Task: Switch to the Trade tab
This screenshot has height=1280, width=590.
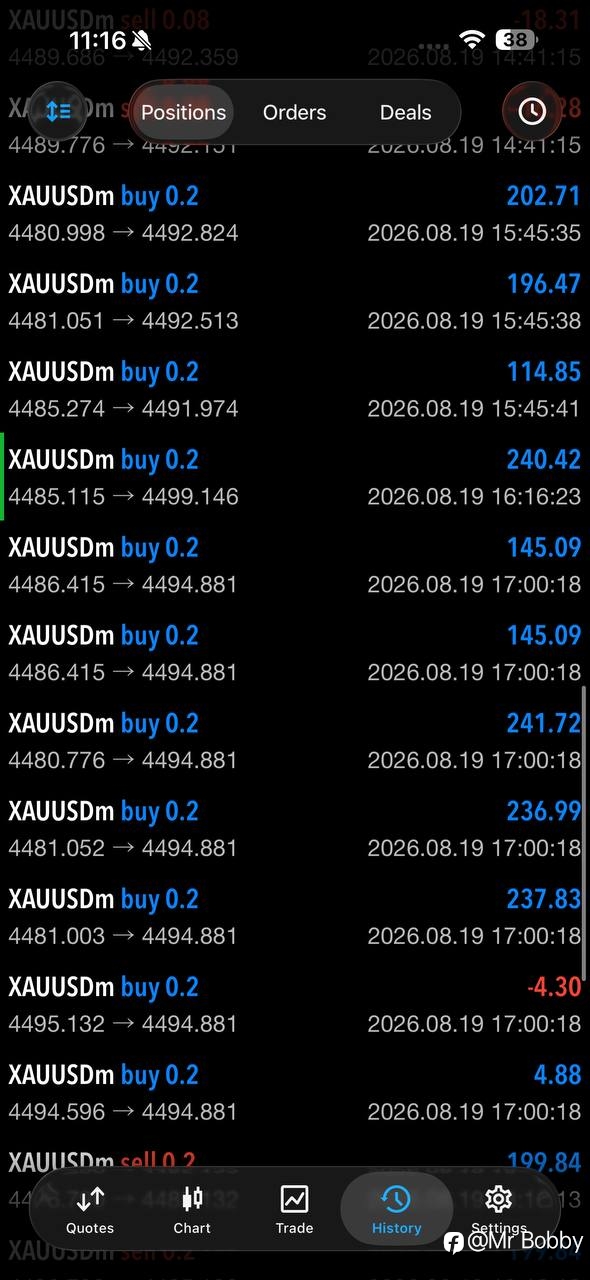Action: [294, 1209]
